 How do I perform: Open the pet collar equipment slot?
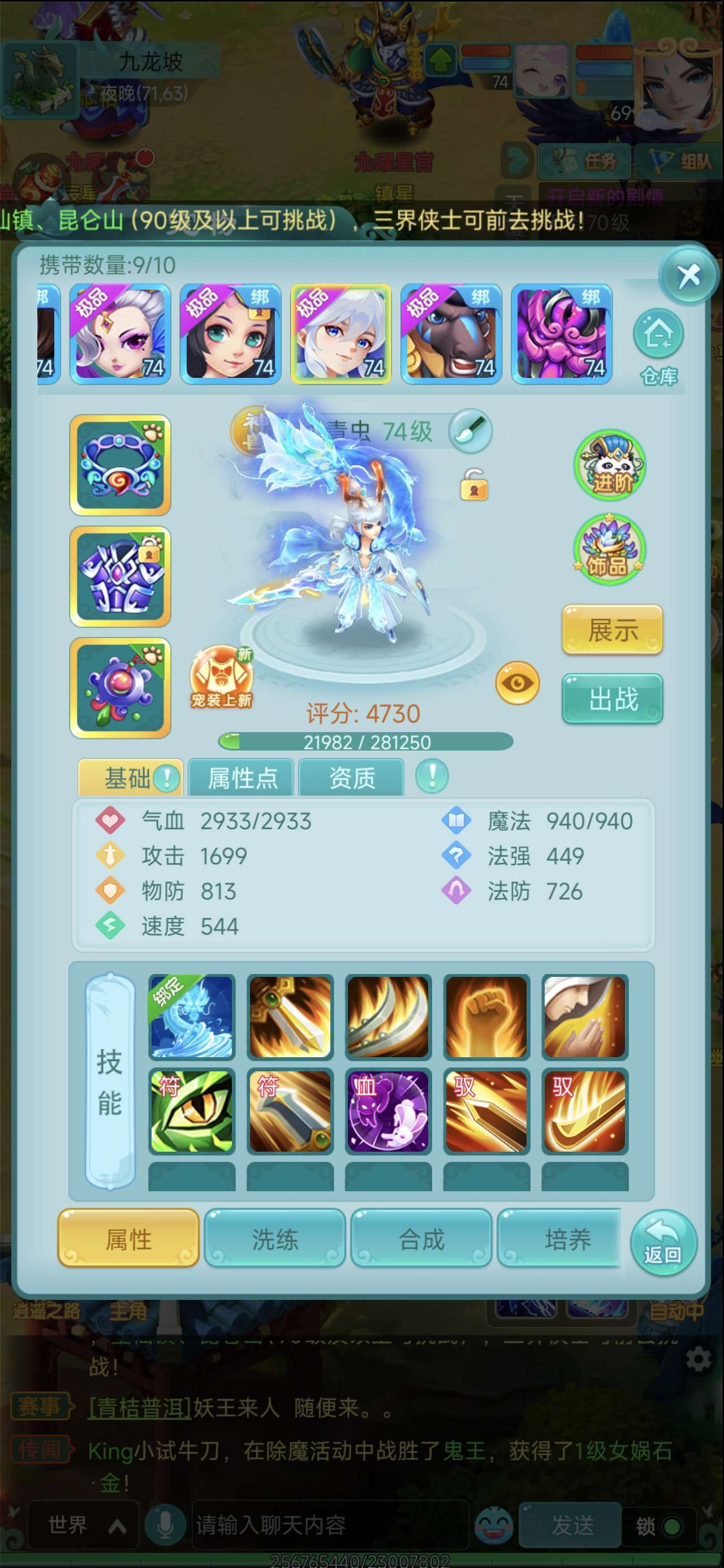pos(120,465)
